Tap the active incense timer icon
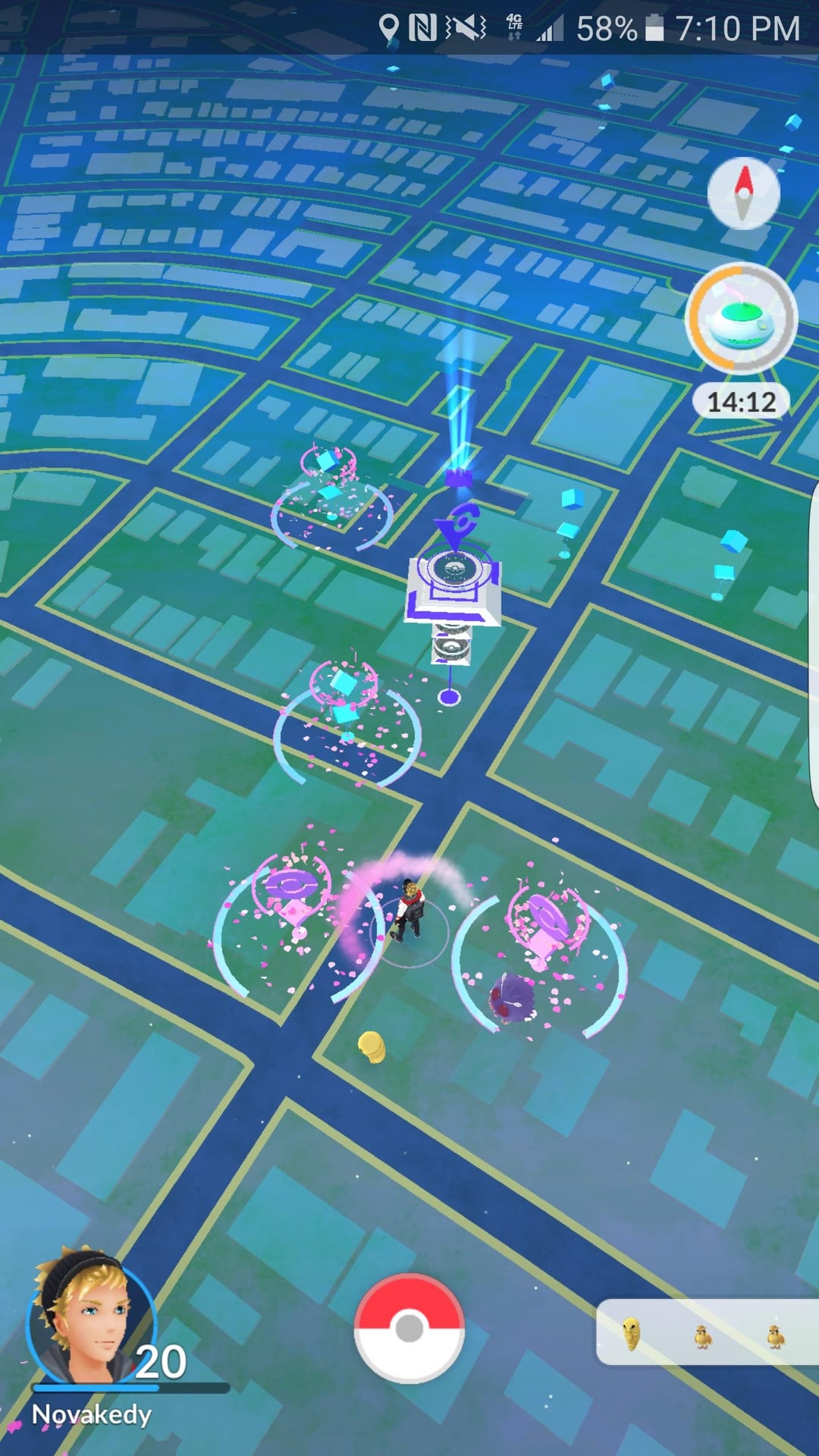Screen dimensions: 819x1456 (741, 320)
